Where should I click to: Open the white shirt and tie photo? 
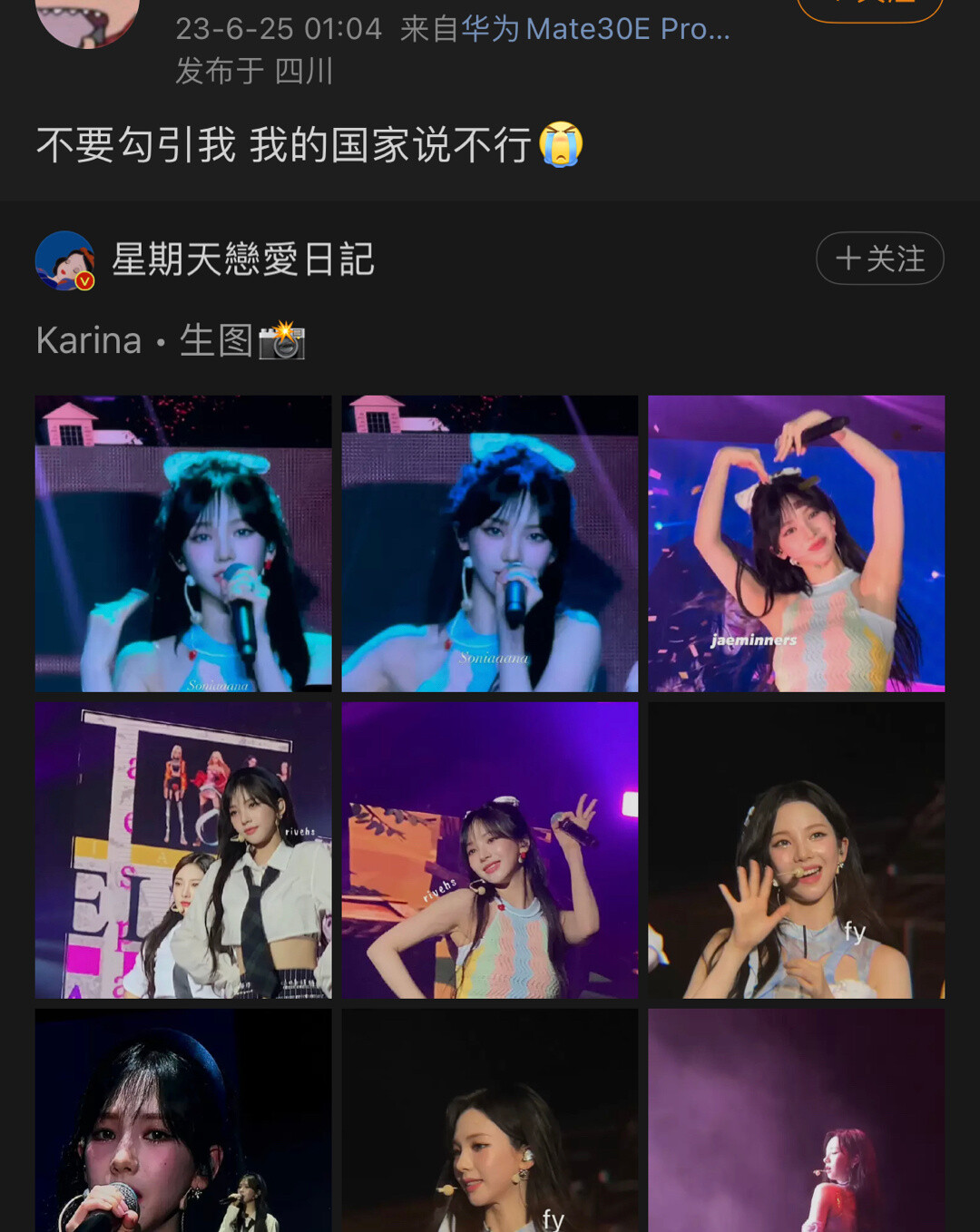pyautogui.click(x=183, y=850)
